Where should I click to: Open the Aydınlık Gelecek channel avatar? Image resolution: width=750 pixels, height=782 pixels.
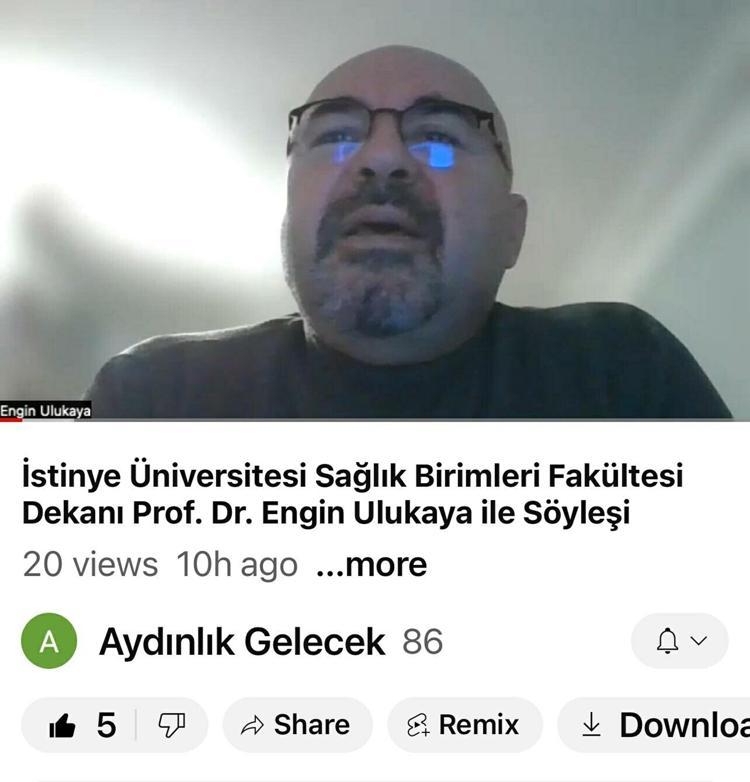tap(49, 642)
